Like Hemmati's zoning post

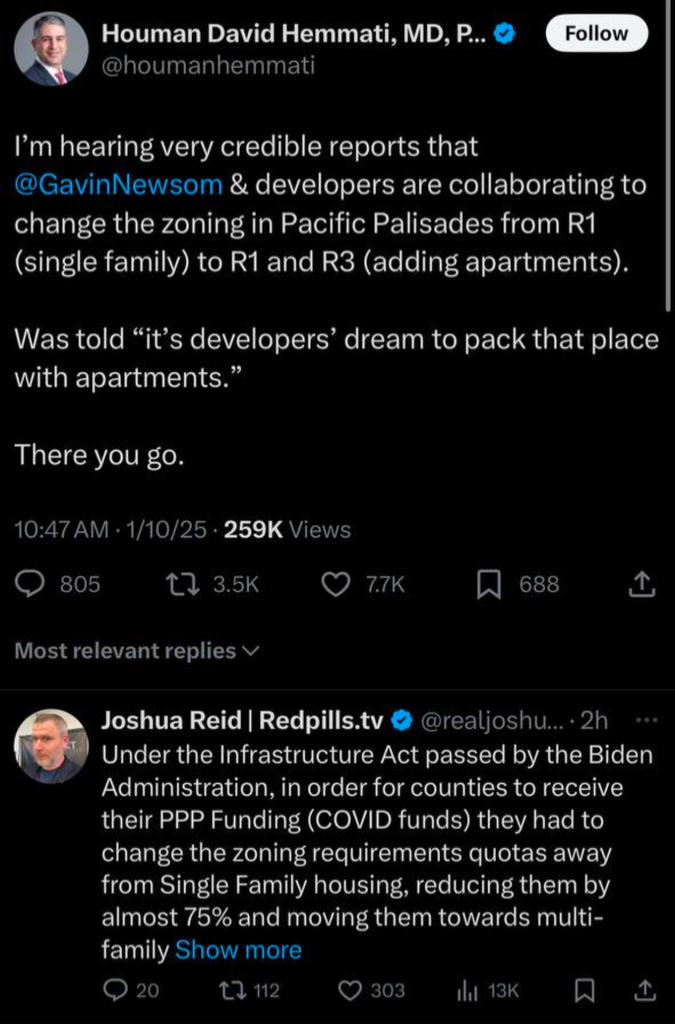[335, 585]
